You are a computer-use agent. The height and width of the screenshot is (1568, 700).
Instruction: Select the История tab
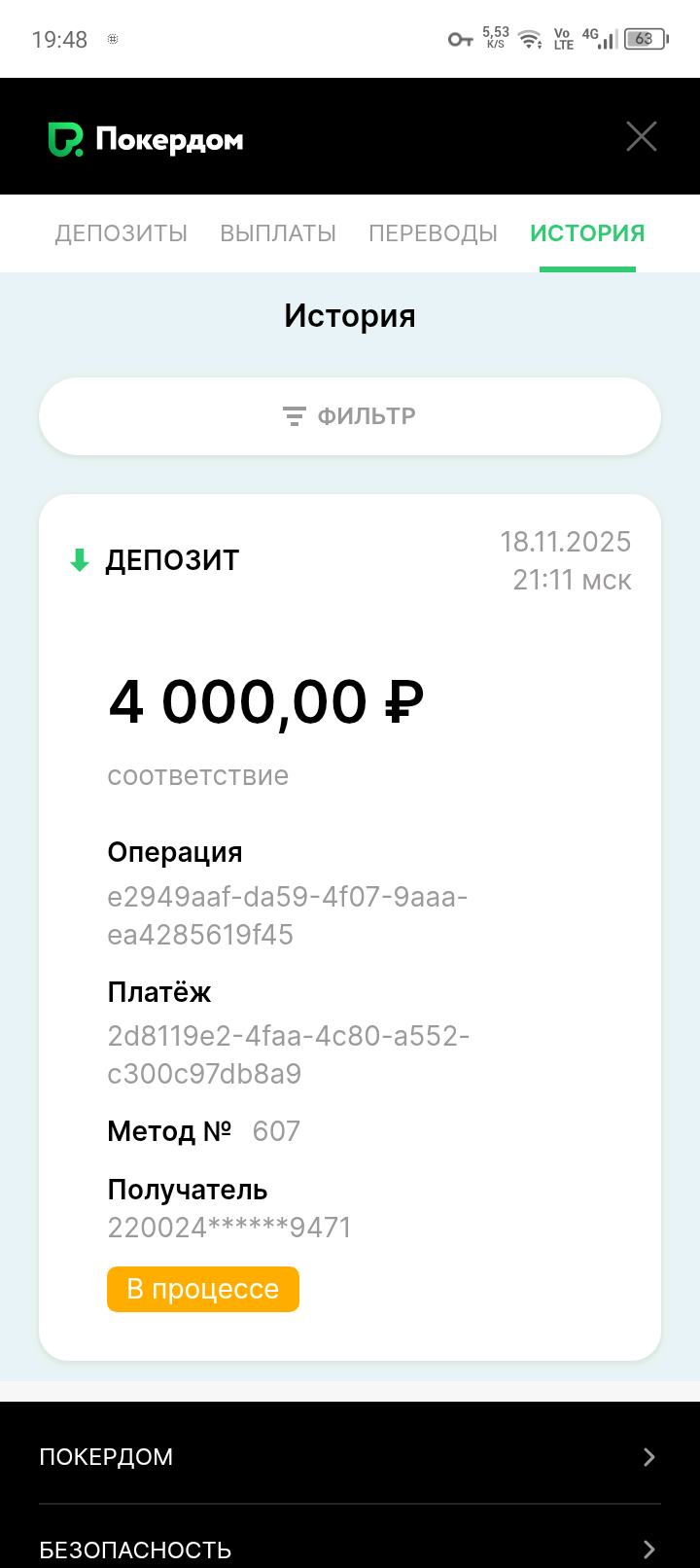click(587, 233)
